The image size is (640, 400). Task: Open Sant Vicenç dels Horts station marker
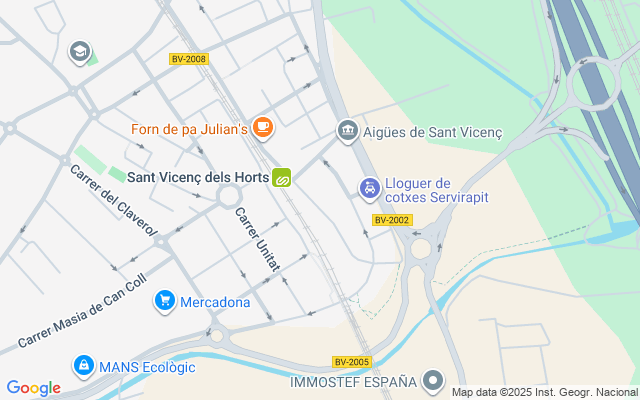[x=281, y=177]
